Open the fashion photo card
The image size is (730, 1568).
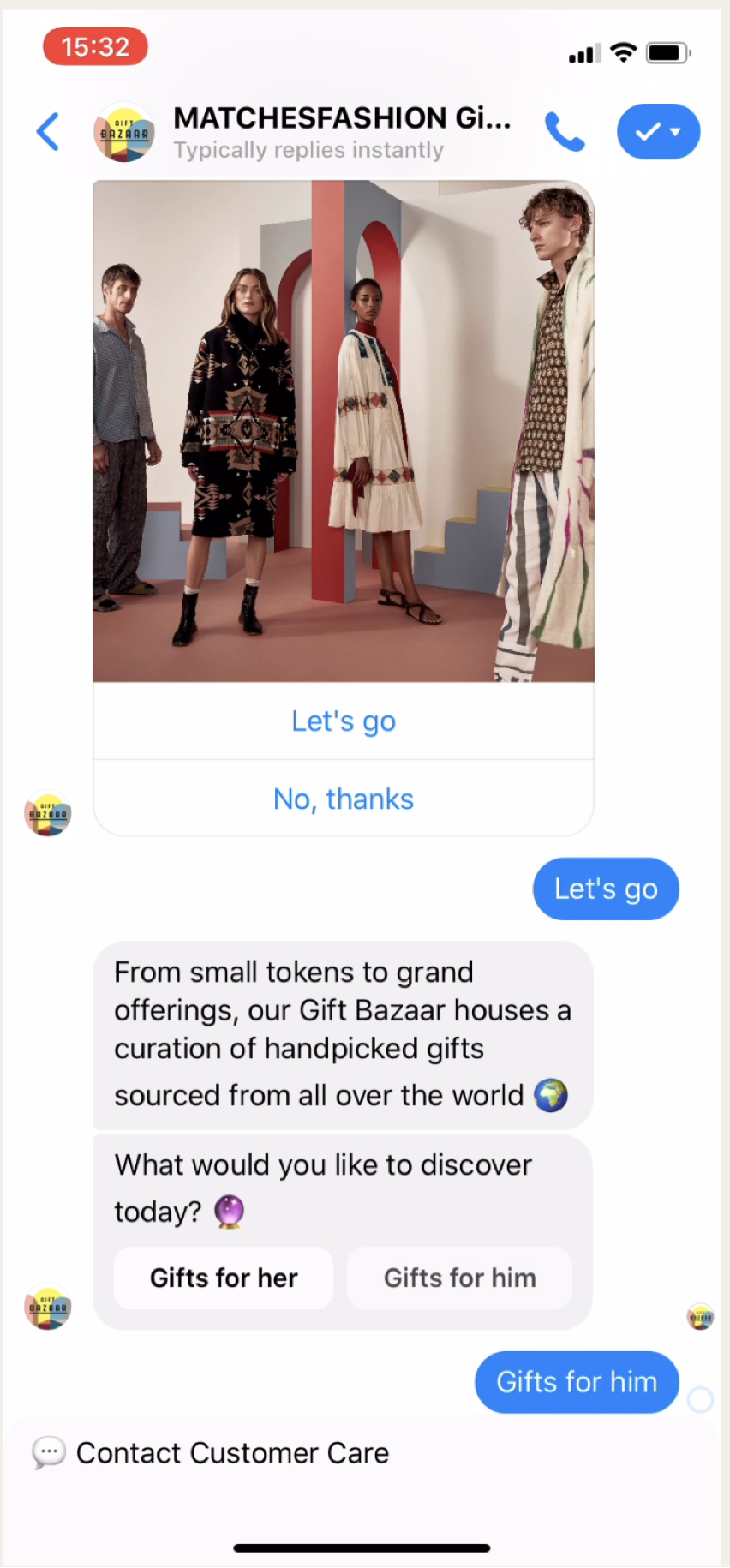[x=343, y=431]
